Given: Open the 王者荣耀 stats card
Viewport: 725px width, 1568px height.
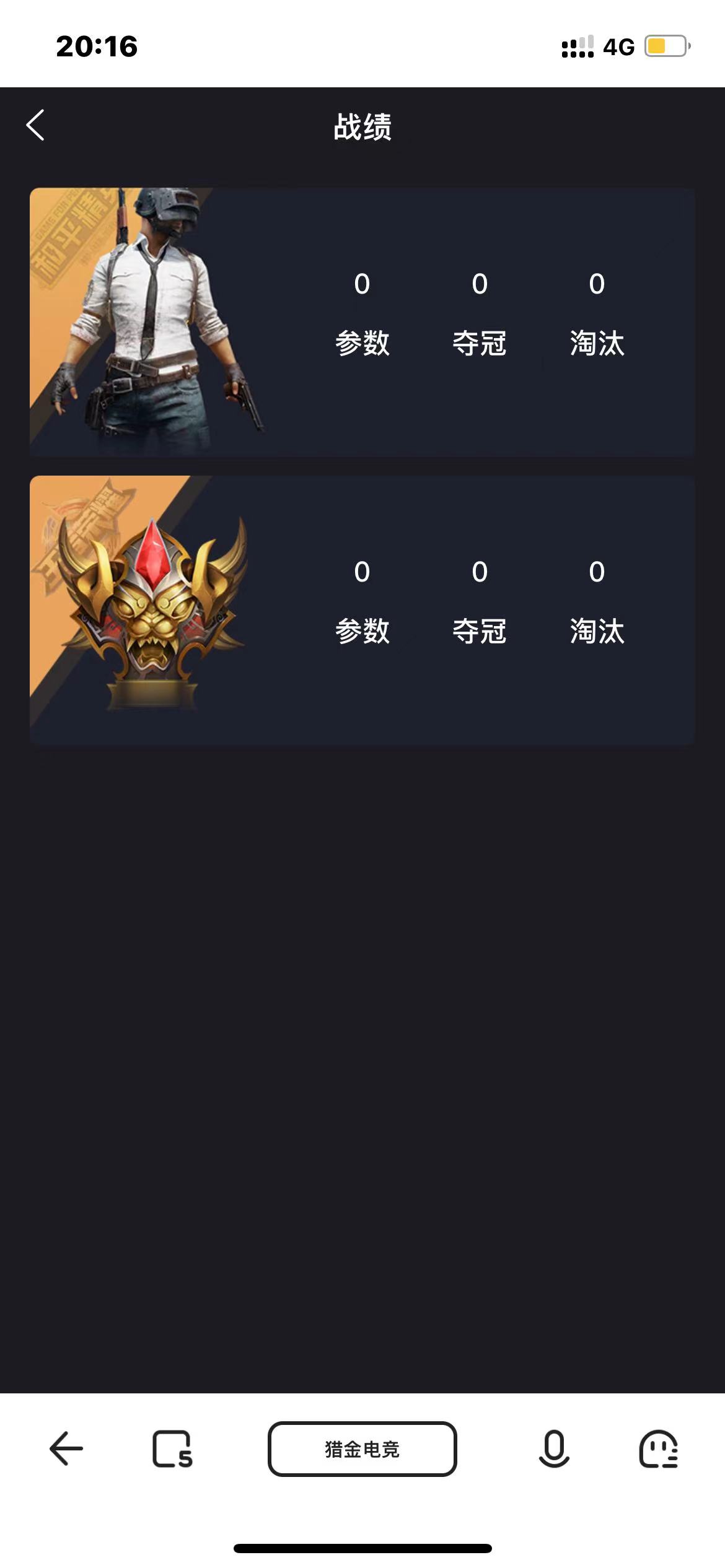Looking at the screenshot, I should click(x=362, y=610).
